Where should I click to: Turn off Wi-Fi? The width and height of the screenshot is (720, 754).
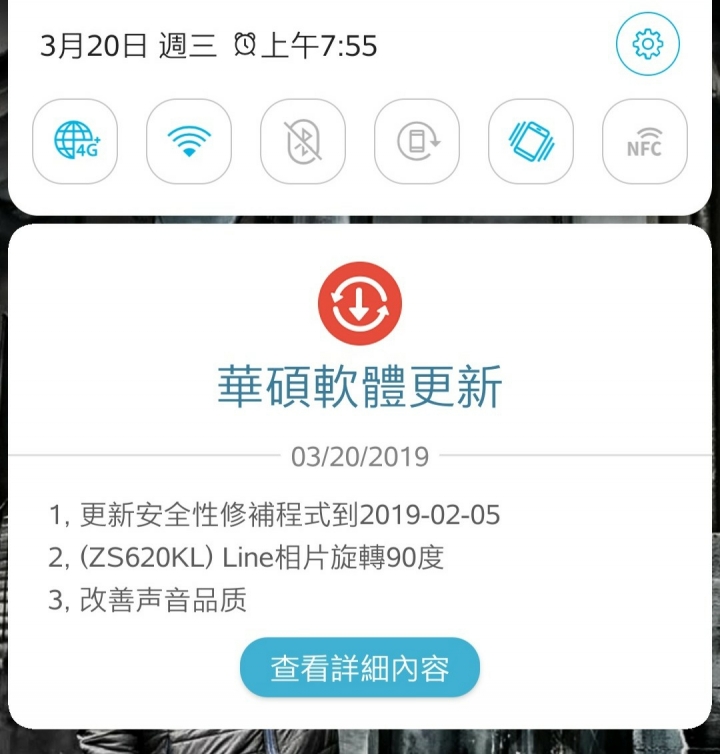pos(189,142)
